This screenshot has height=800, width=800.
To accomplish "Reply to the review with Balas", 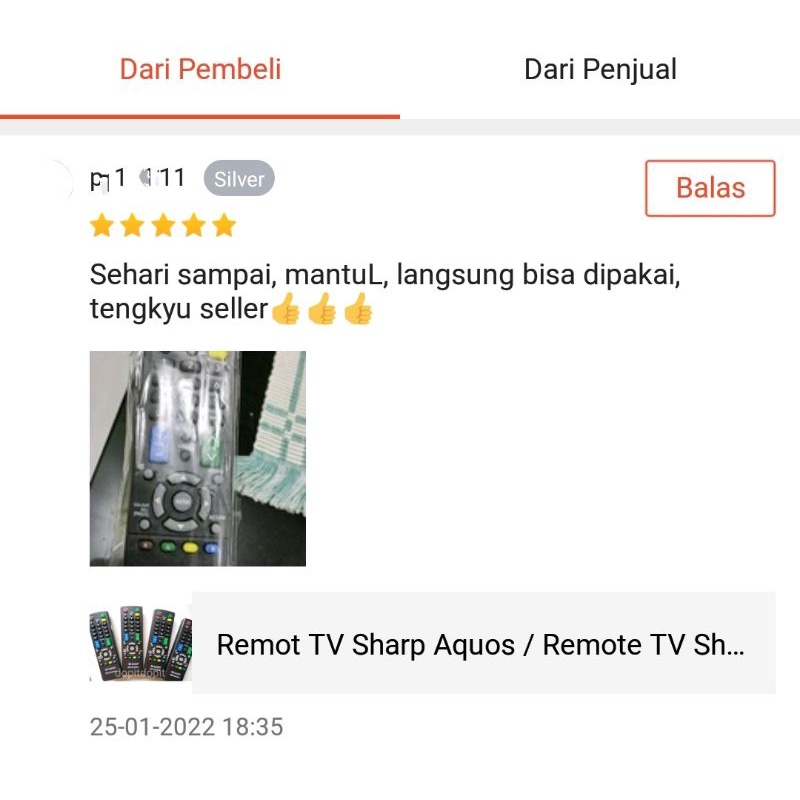I will coord(710,188).
